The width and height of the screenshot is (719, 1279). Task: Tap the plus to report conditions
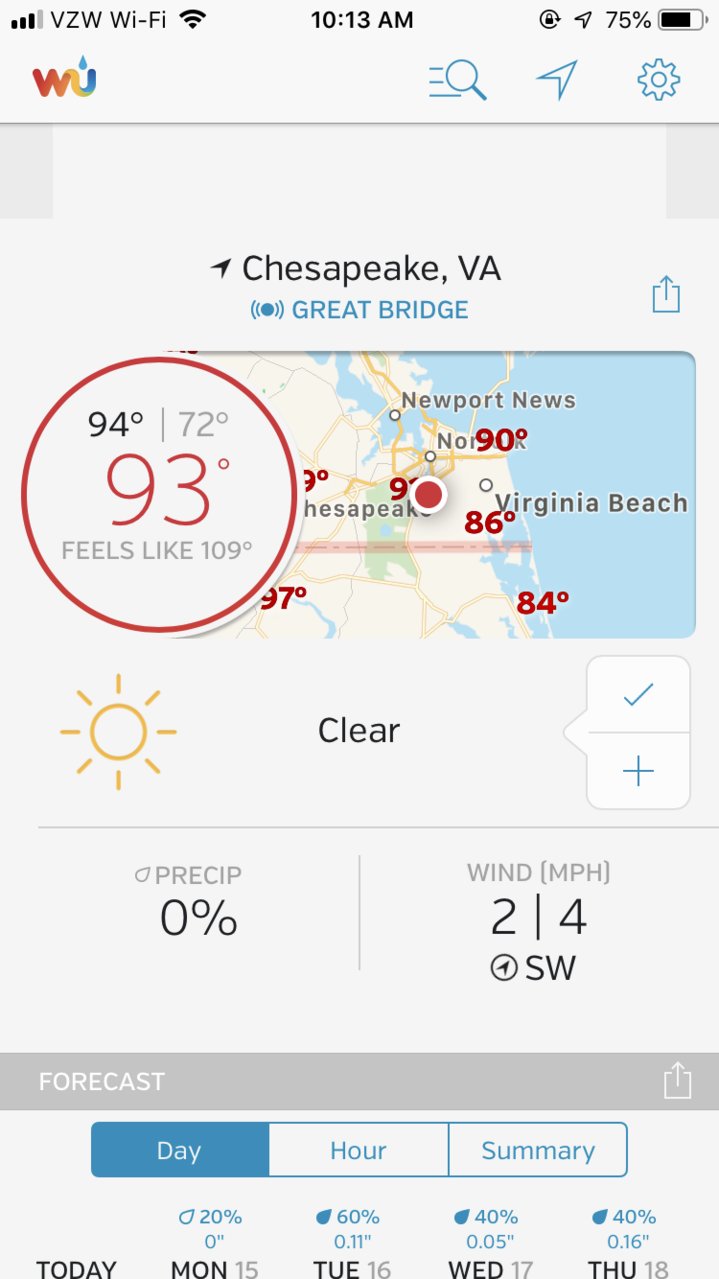[x=638, y=771]
